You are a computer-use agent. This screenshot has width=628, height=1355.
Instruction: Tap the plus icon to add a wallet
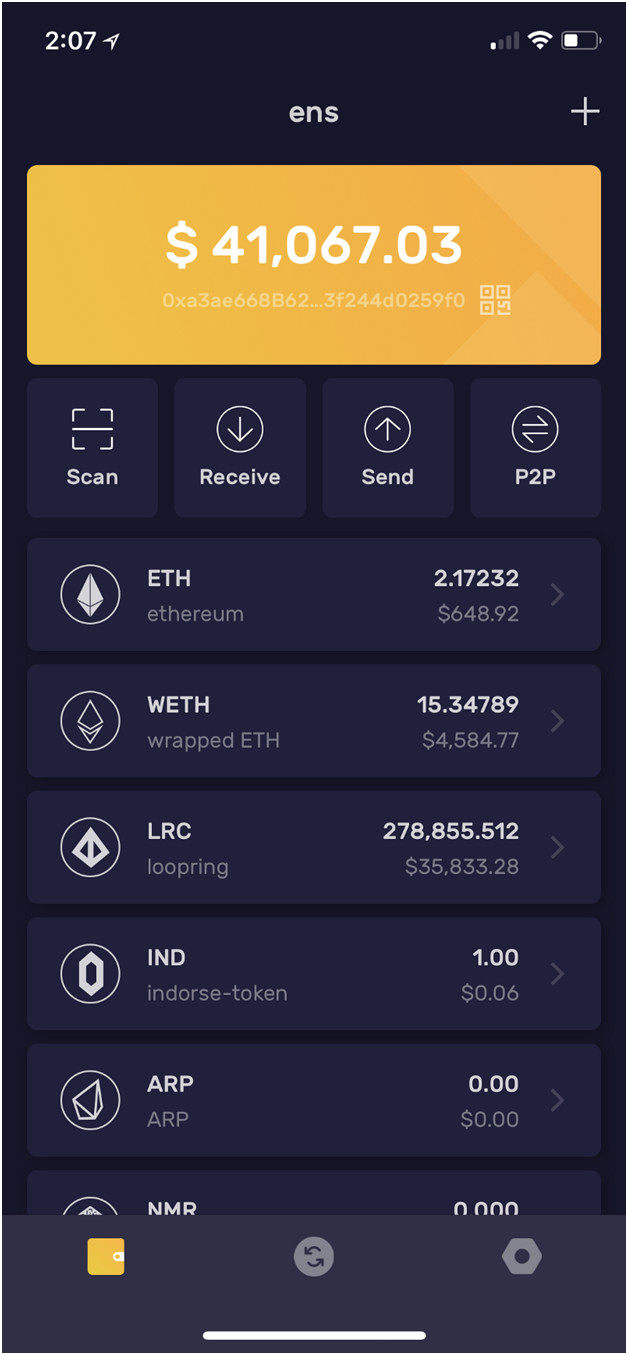(x=585, y=111)
